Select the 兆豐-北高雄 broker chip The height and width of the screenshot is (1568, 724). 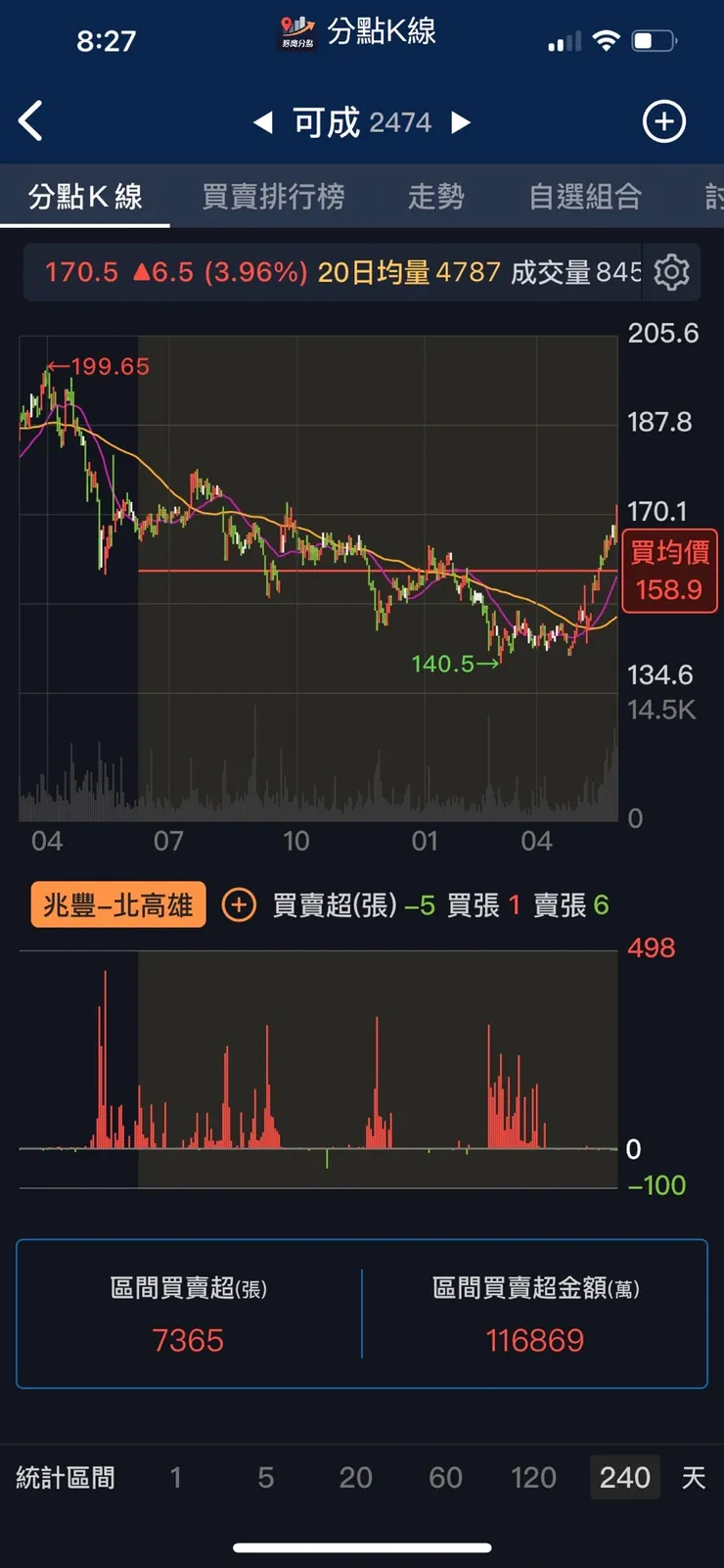116,905
